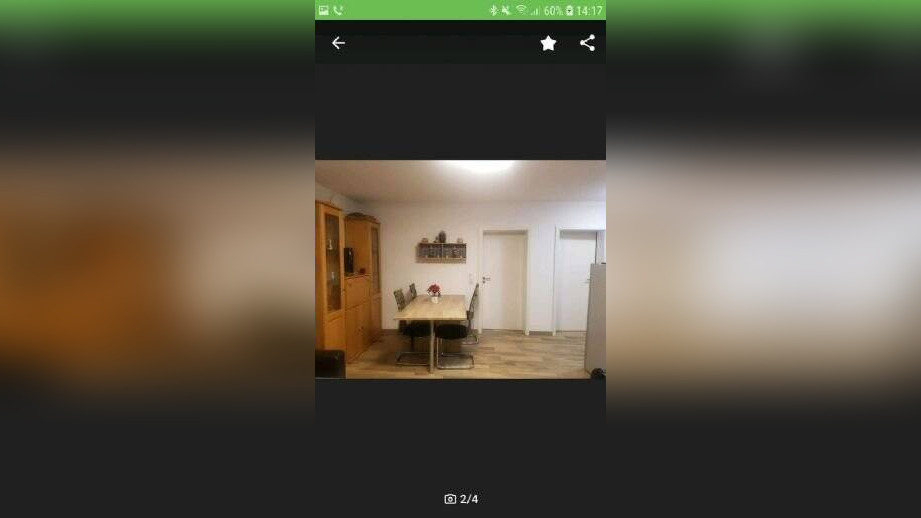The image size is (921, 518).
Task: Go back using the arrow icon
Action: [x=338, y=43]
